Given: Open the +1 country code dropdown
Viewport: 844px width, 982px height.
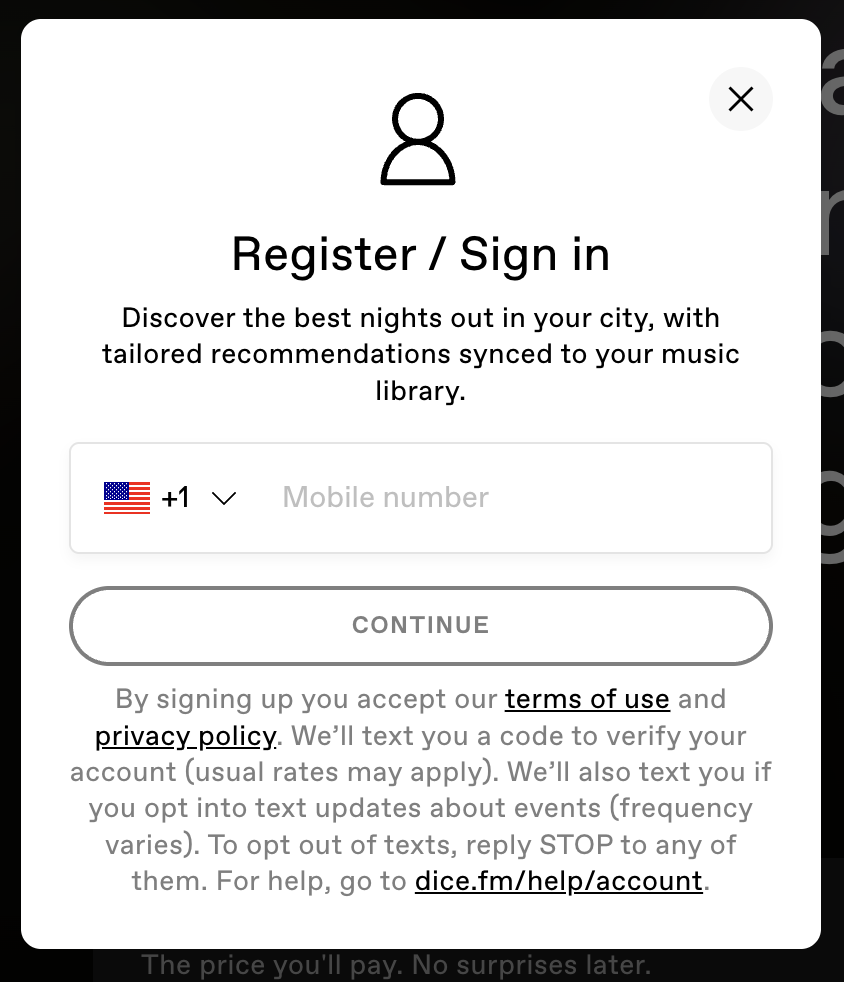Looking at the screenshot, I should click(170, 497).
